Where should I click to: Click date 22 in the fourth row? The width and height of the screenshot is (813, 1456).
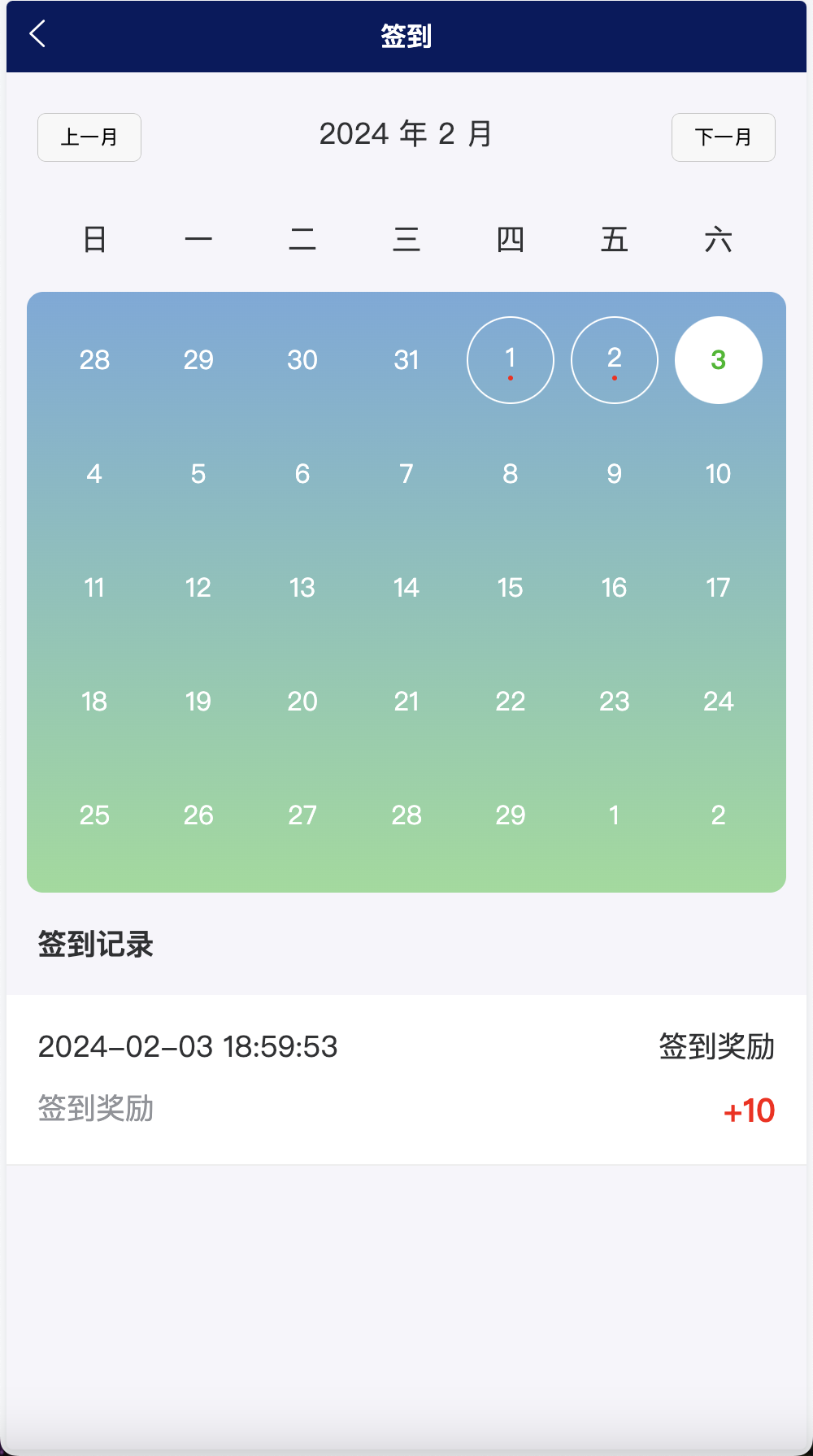tap(510, 701)
